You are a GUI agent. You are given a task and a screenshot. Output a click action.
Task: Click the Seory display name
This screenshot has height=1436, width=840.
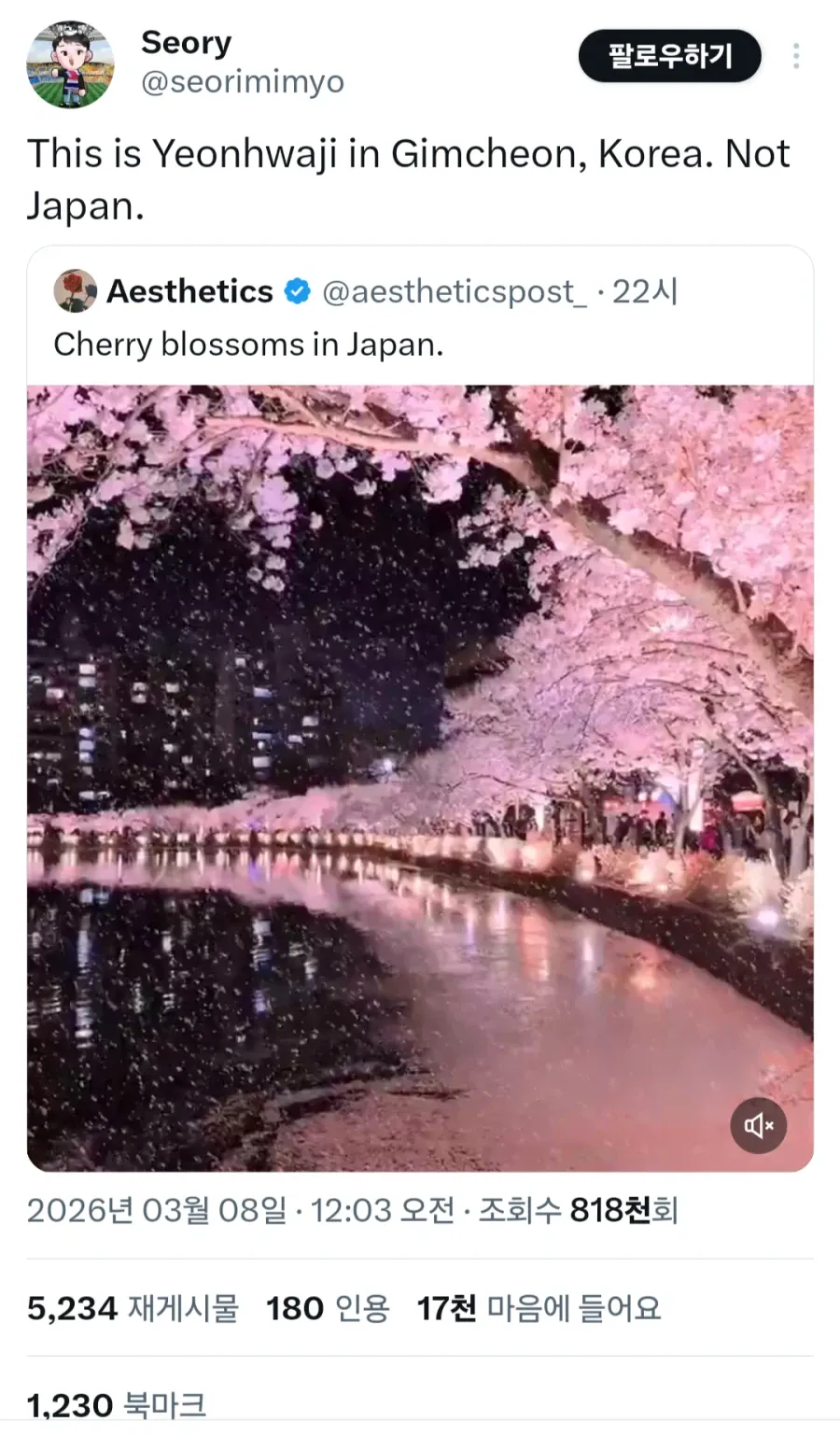click(x=186, y=42)
